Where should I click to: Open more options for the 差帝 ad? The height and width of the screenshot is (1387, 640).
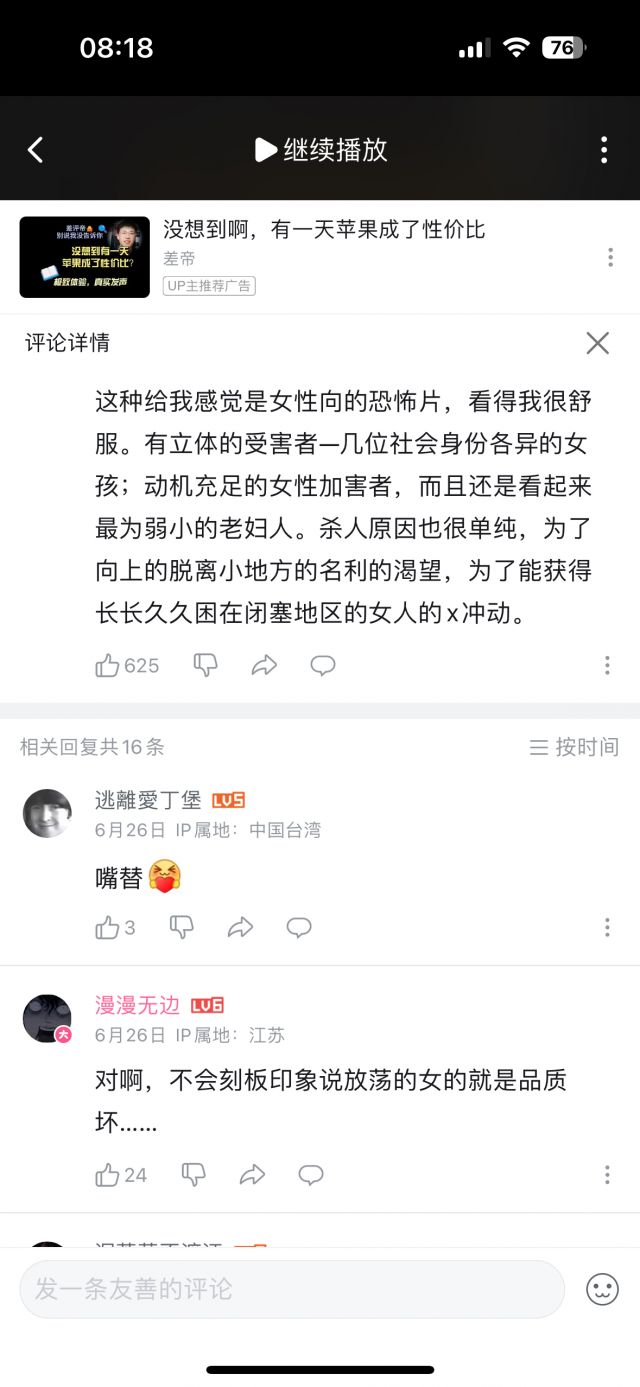(x=610, y=257)
